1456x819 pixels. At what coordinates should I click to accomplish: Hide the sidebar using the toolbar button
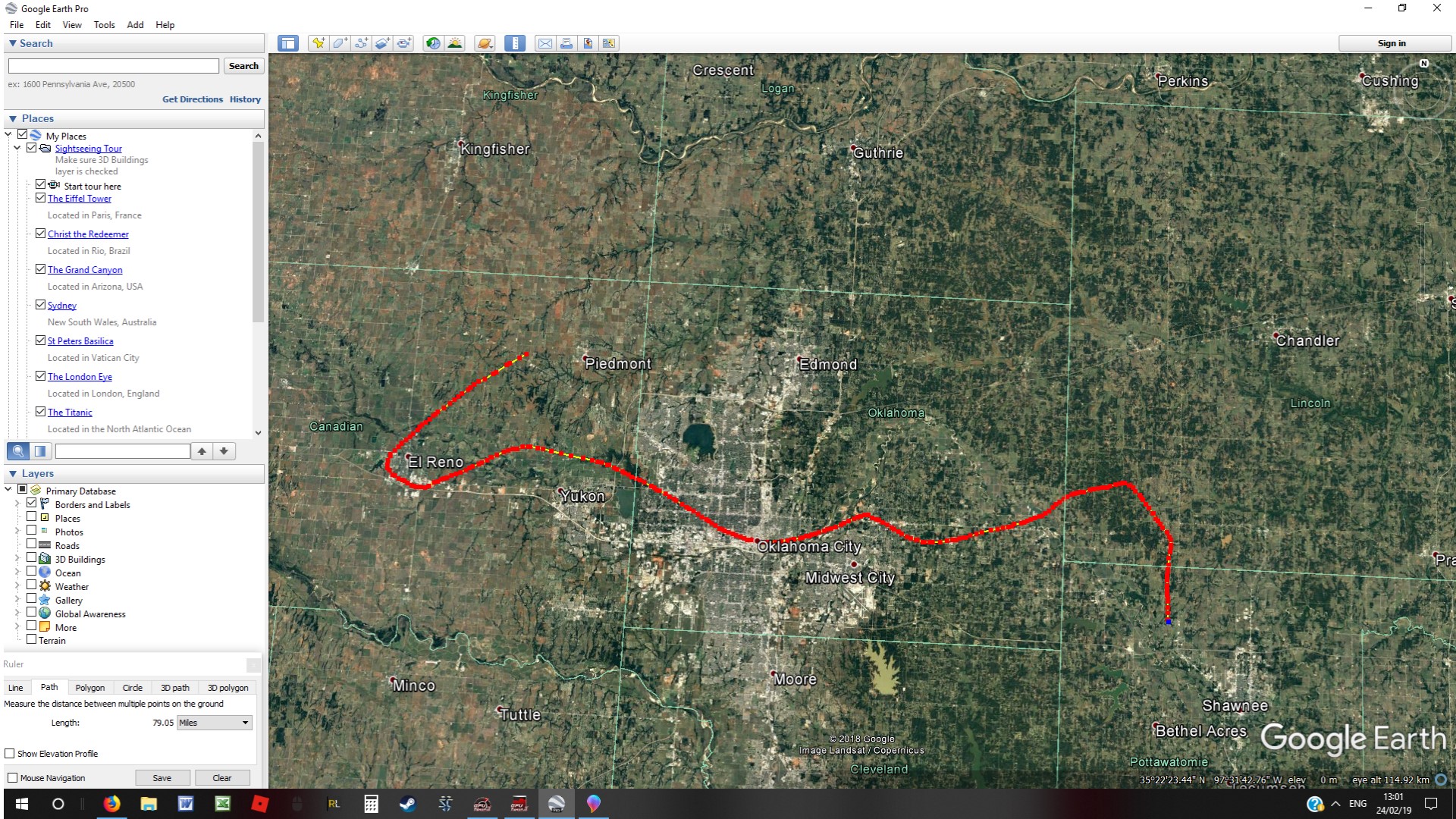[288, 43]
